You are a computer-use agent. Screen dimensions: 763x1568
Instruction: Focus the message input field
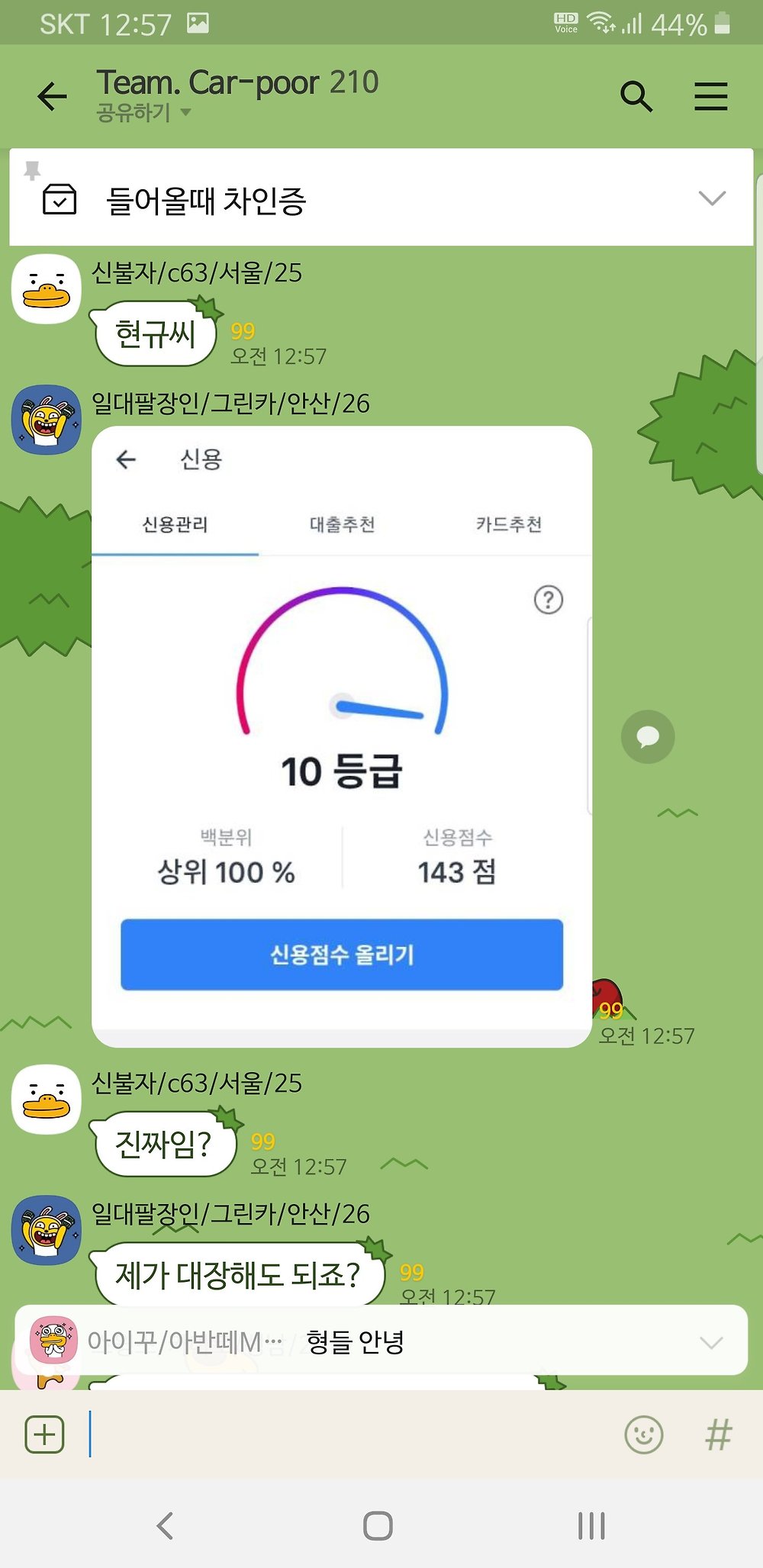tap(351, 1434)
